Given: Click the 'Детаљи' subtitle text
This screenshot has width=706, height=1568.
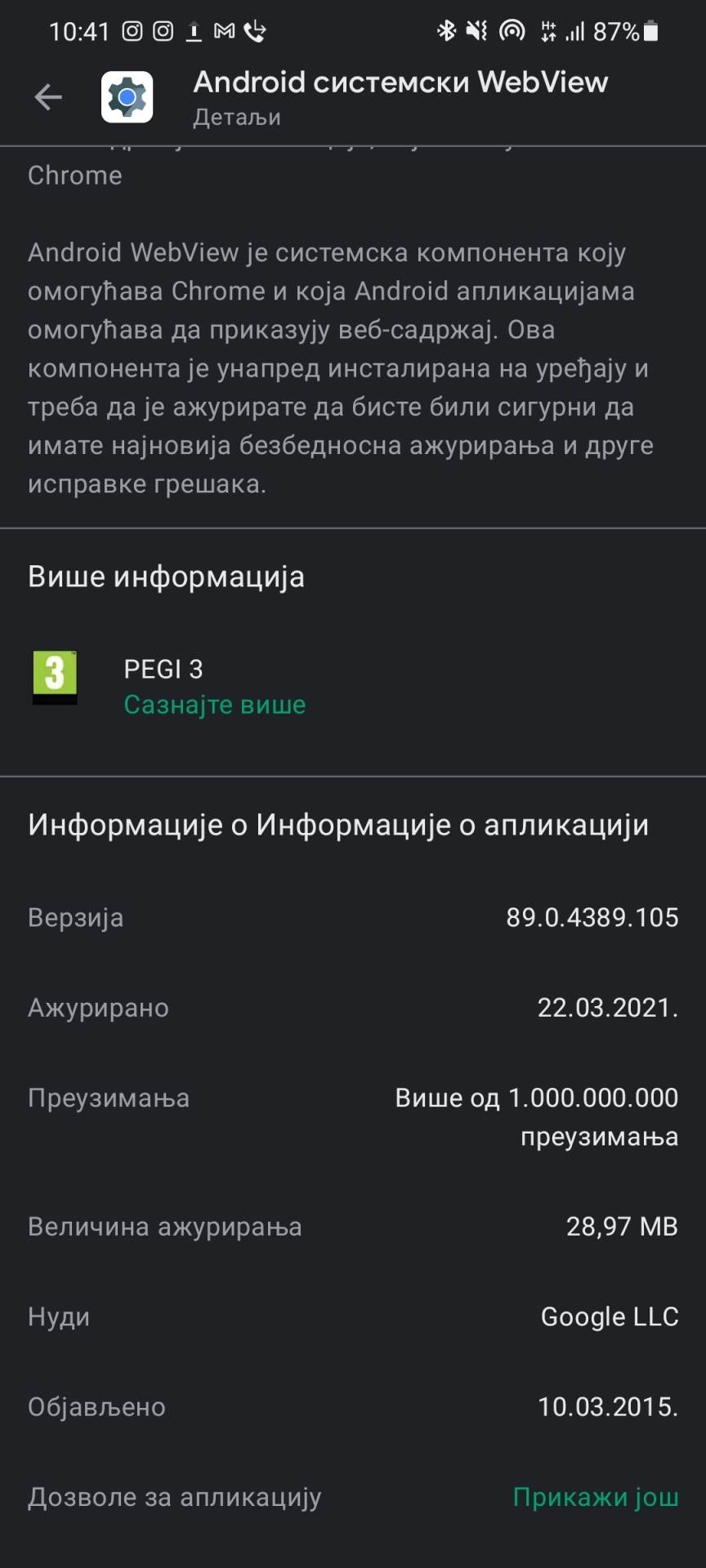Looking at the screenshot, I should click(235, 117).
